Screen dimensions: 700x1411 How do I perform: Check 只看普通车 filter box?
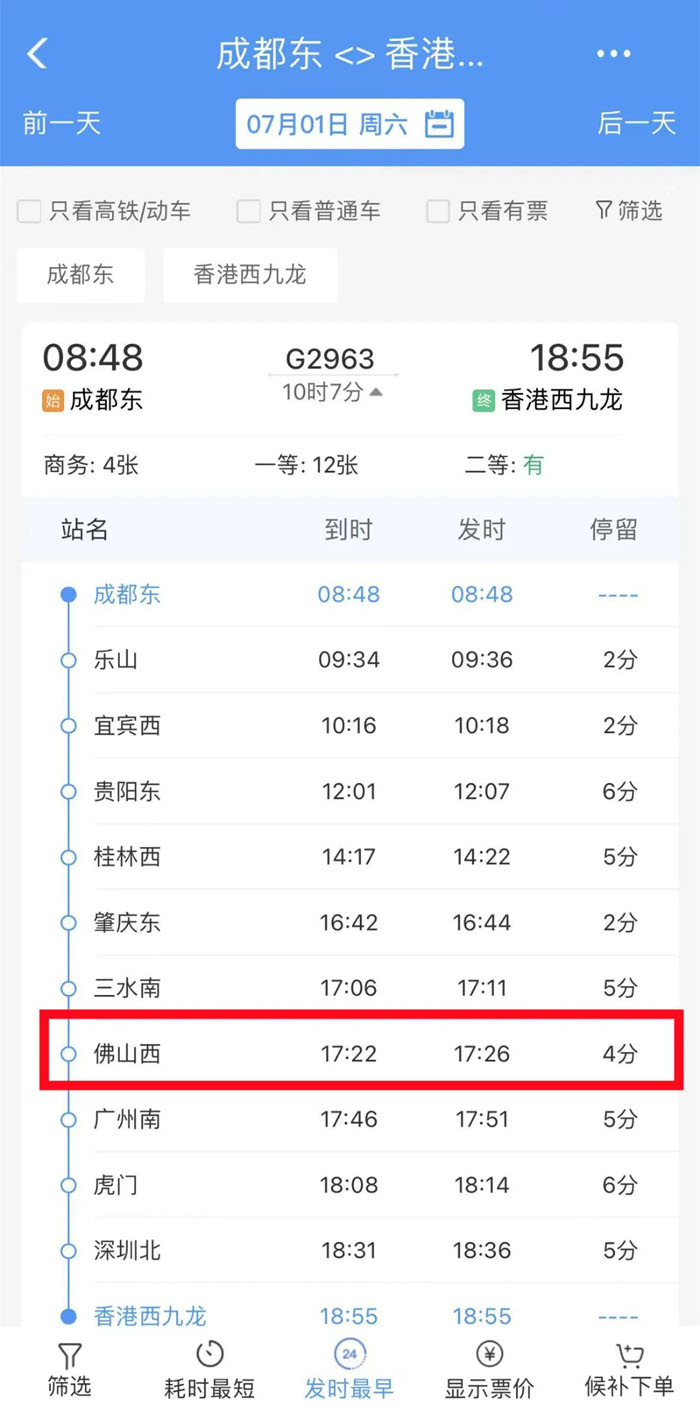coord(248,211)
